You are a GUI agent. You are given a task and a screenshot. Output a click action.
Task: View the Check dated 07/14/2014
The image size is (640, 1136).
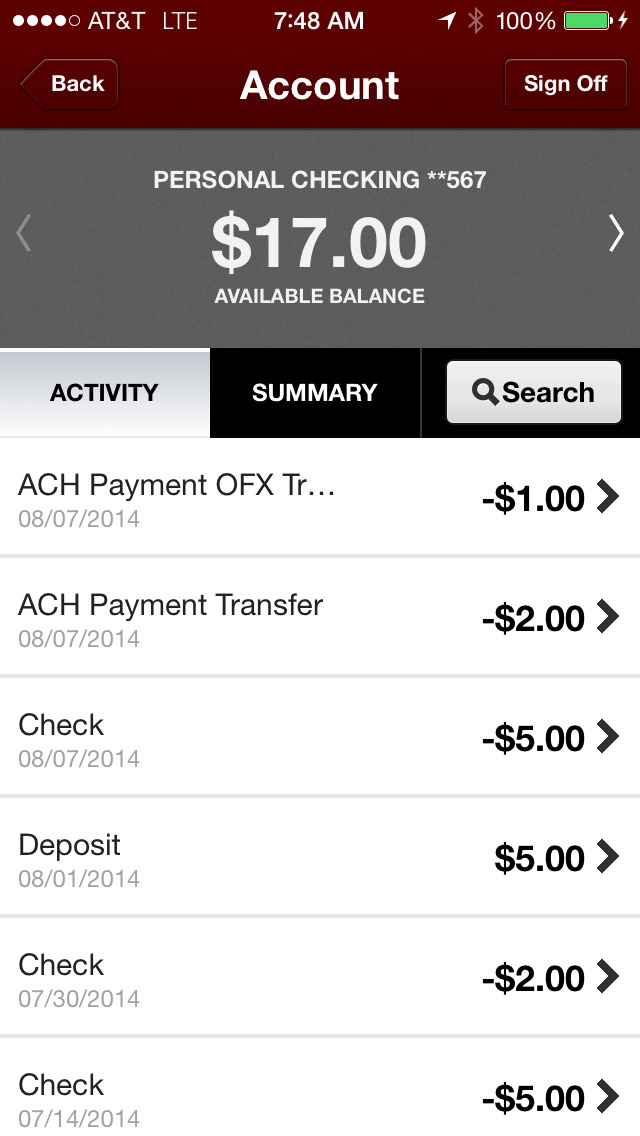click(320, 1087)
